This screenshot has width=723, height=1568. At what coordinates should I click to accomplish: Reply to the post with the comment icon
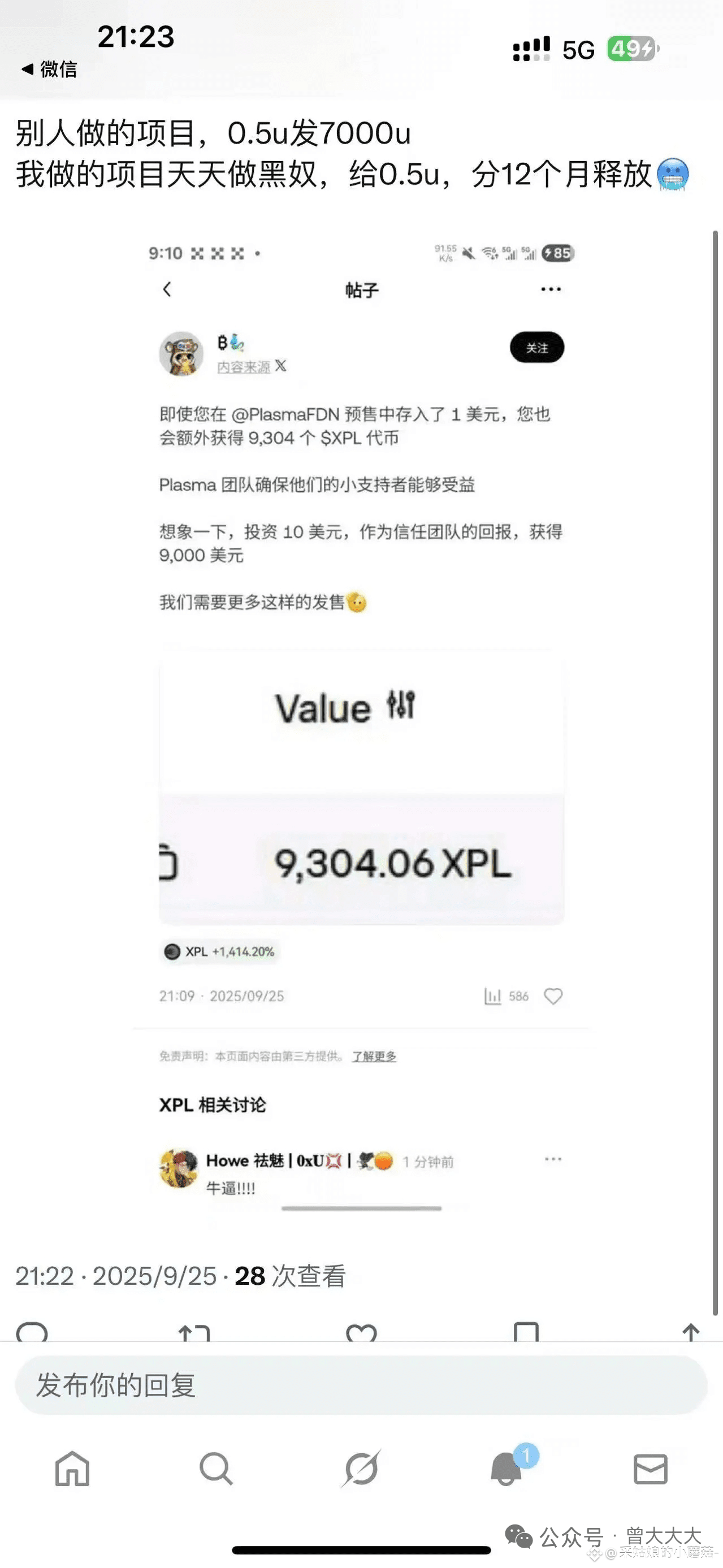click(x=32, y=1333)
